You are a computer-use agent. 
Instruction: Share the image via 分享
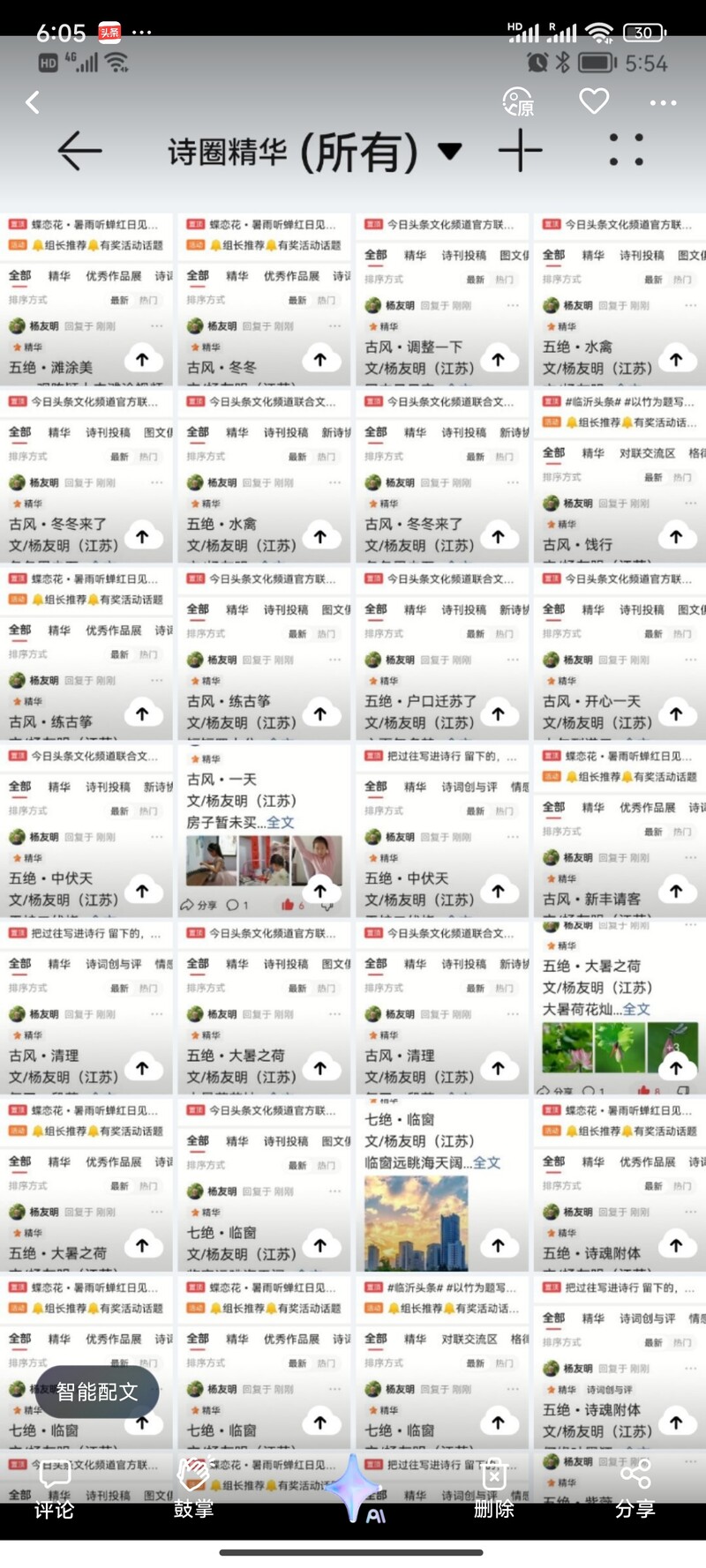pyautogui.click(x=635, y=1490)
